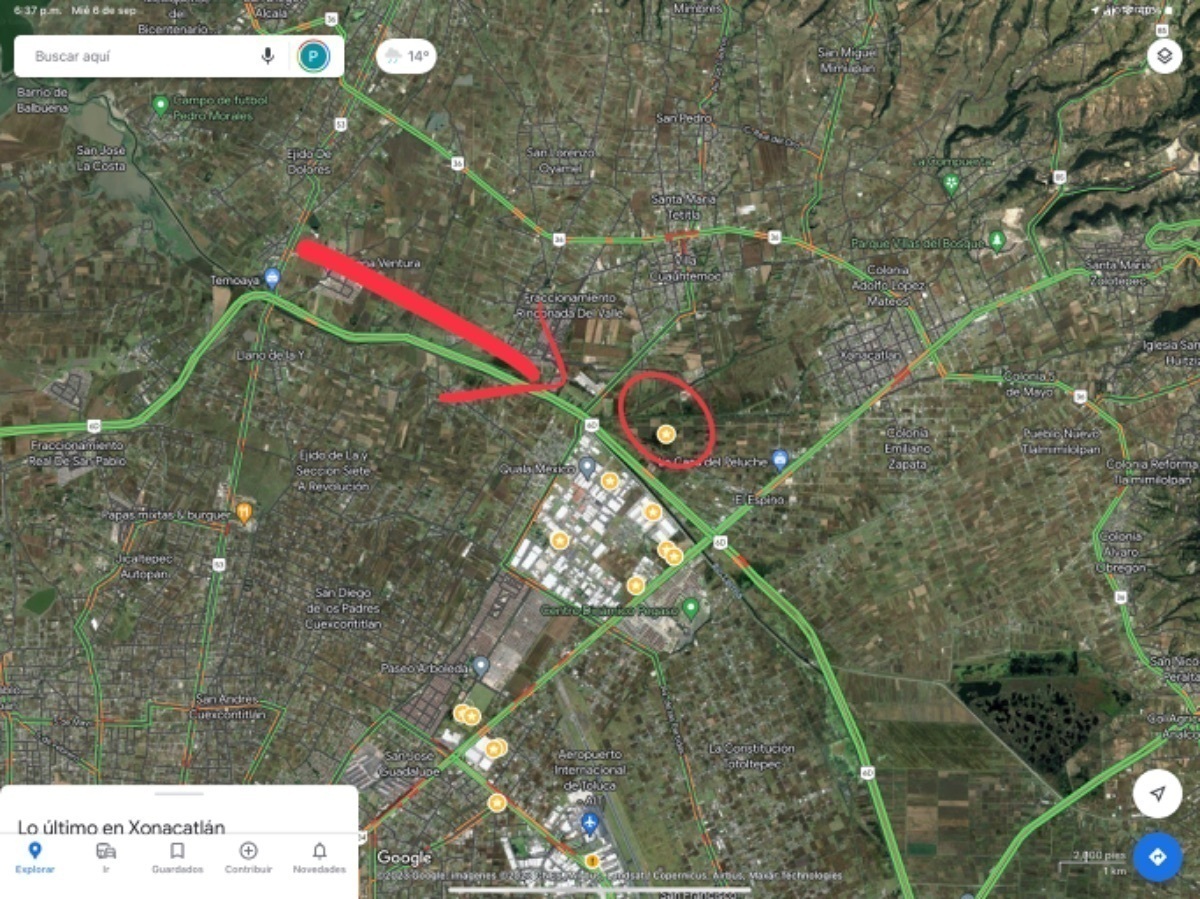Open directions with the blue arrow button

pos(1157,857)
